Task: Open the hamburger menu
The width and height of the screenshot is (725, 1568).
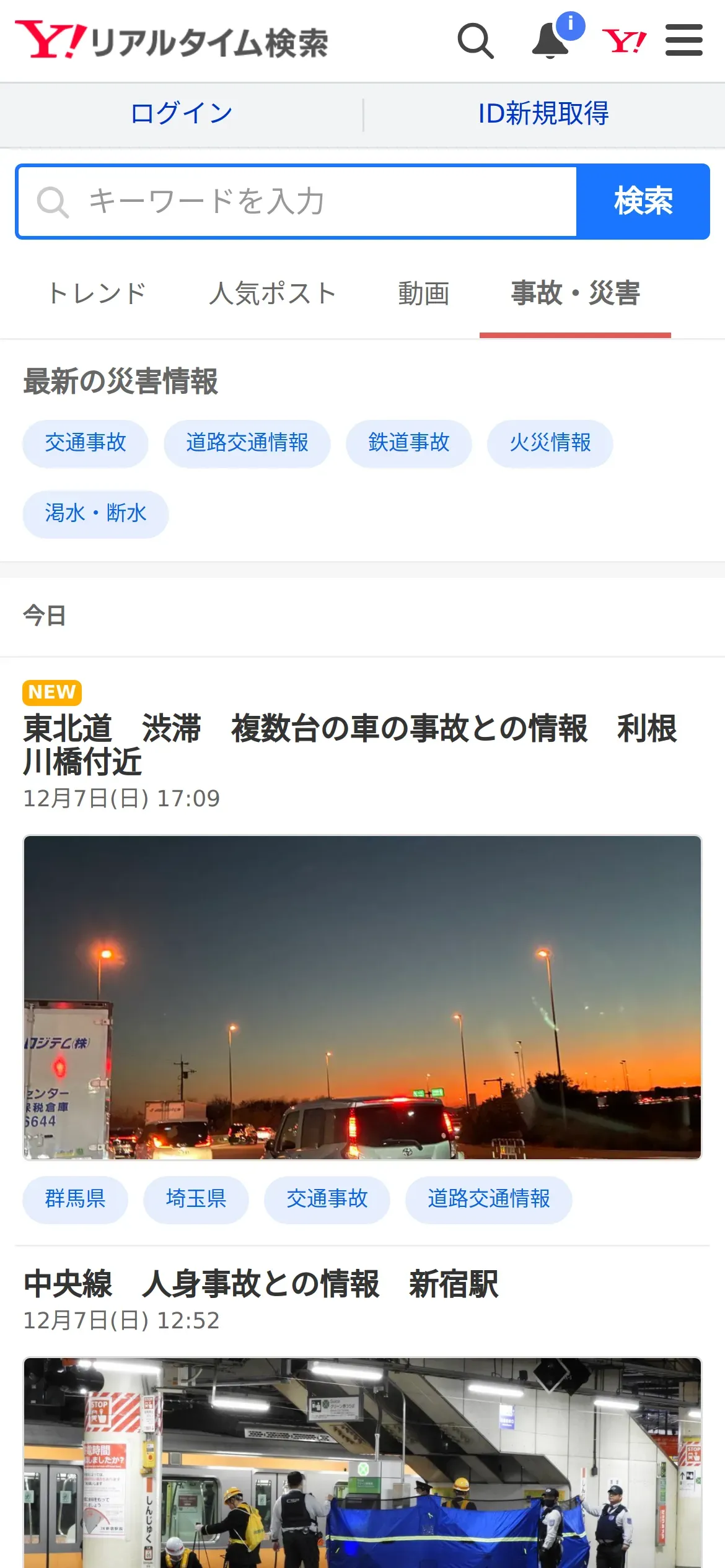Action: click(x=683, y=41)
